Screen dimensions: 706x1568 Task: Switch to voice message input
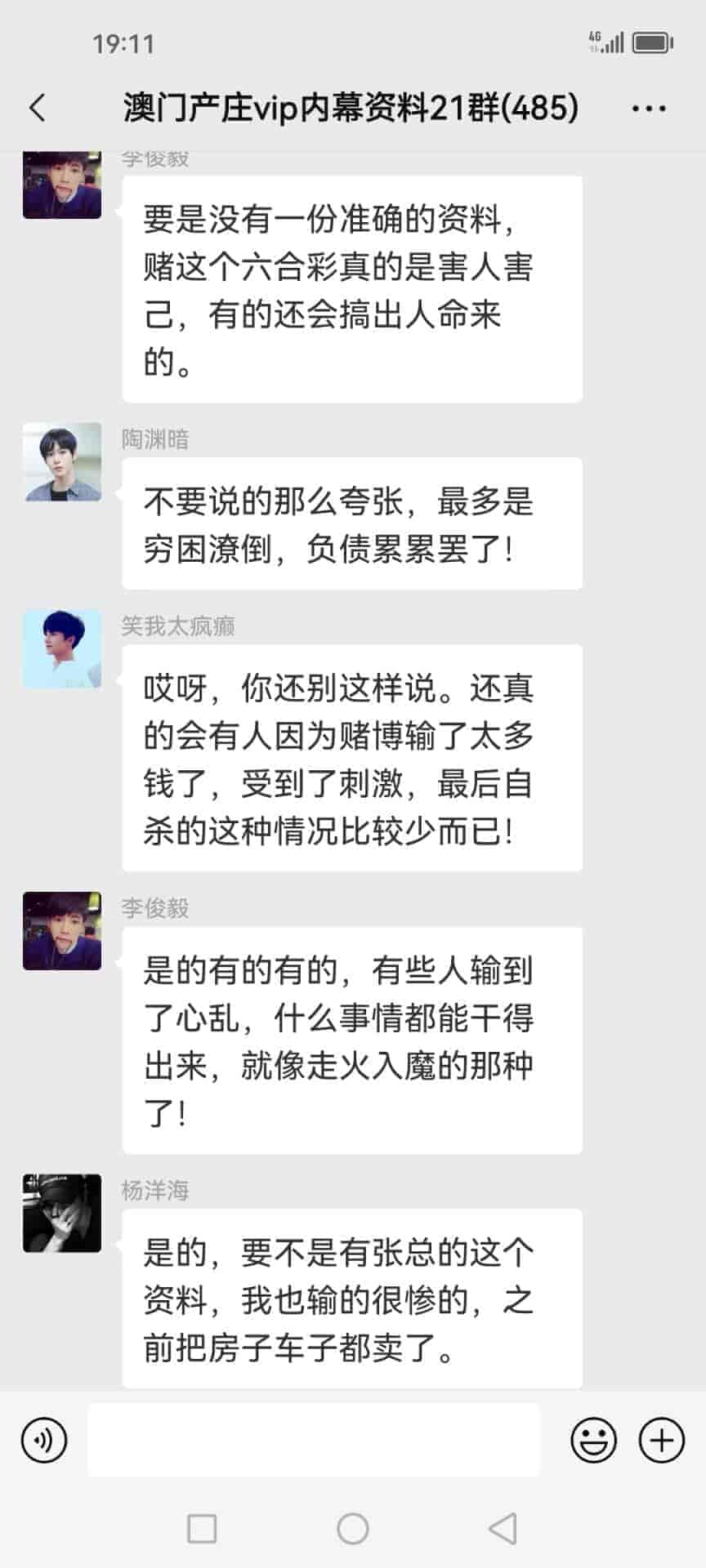pyautogui.click(x=44, y=1441)
